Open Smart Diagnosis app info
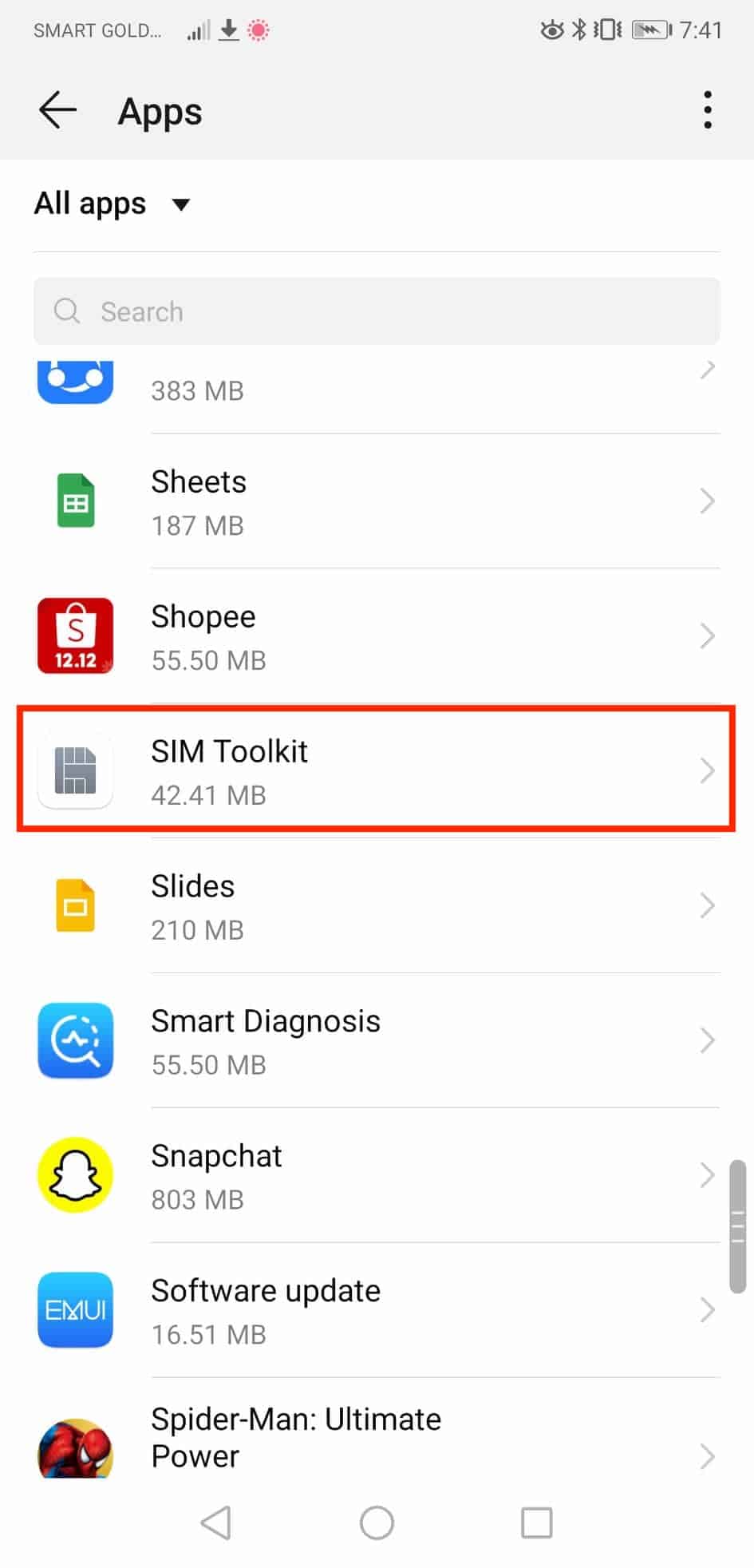 coord(377,1041)
